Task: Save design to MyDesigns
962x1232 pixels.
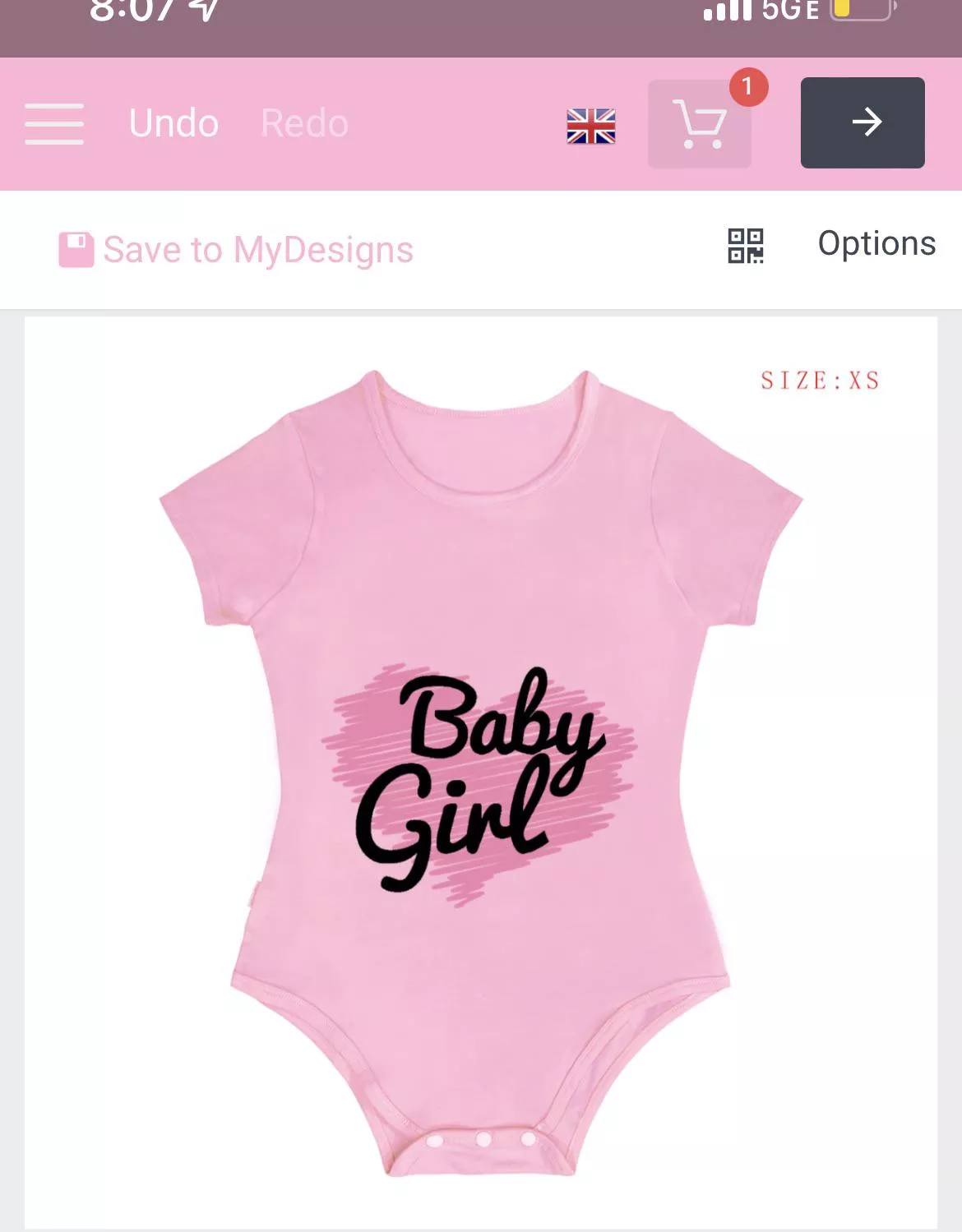Action: pyautogui.click(x=236, y=250)
